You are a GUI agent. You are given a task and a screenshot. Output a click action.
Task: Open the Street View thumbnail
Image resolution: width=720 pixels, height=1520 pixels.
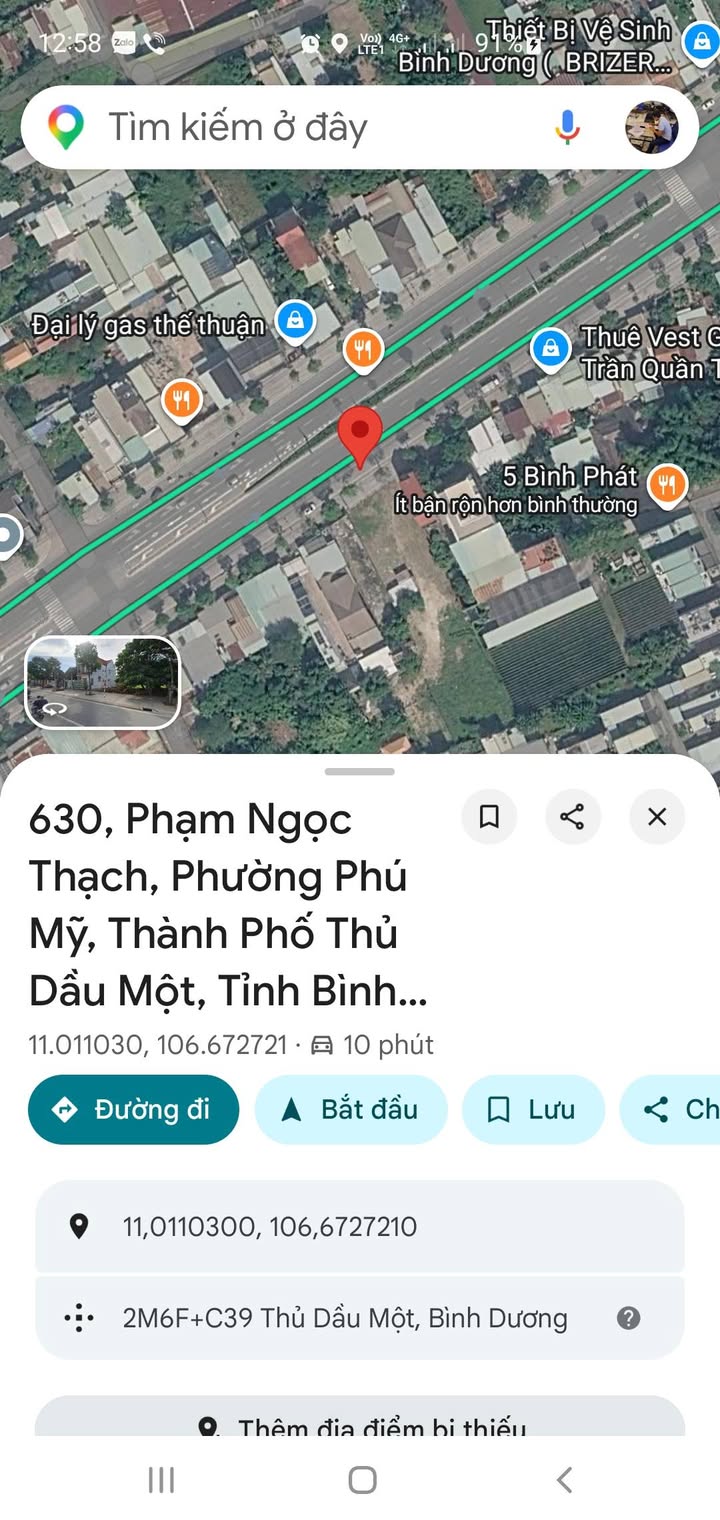(x=102, y=683)
